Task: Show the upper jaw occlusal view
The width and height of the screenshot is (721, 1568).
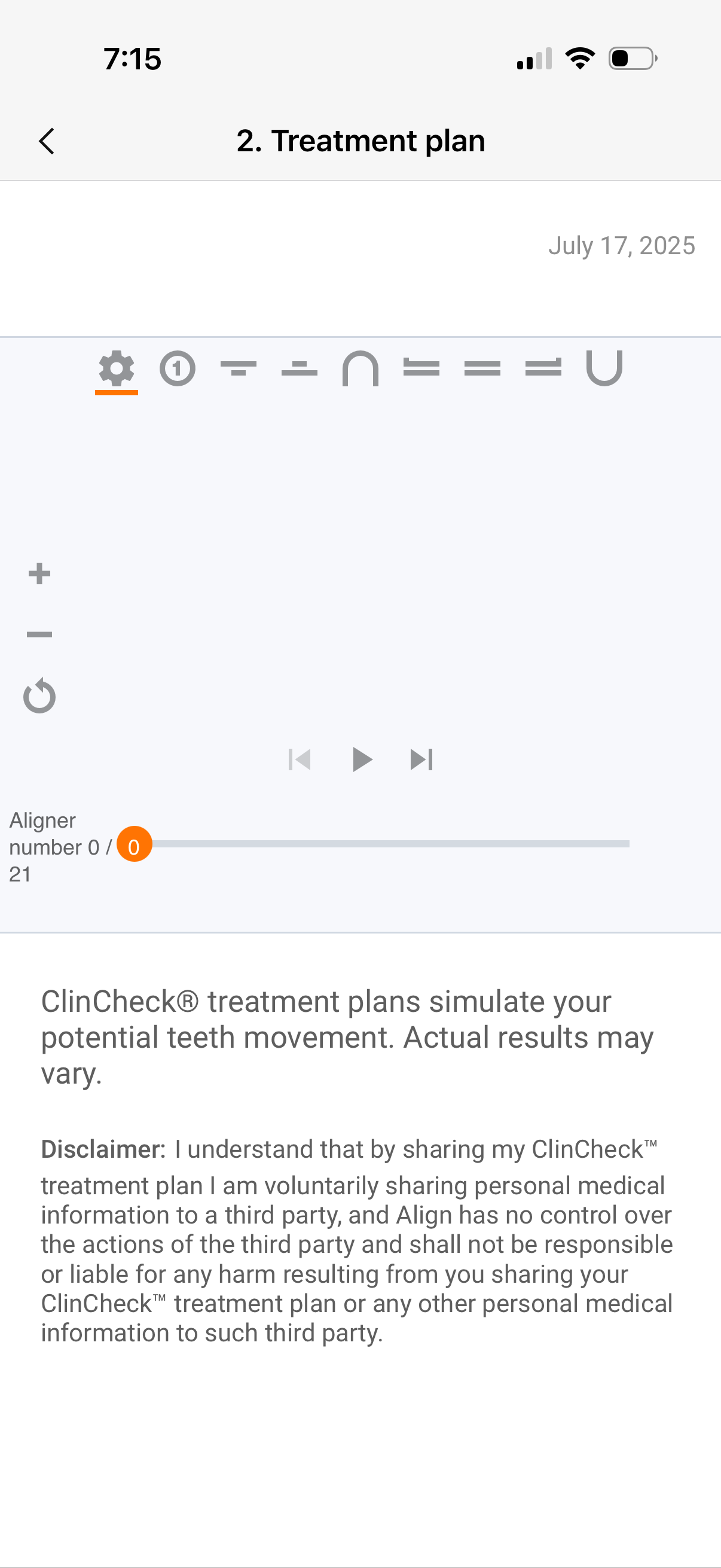Action: coord(239,368)
